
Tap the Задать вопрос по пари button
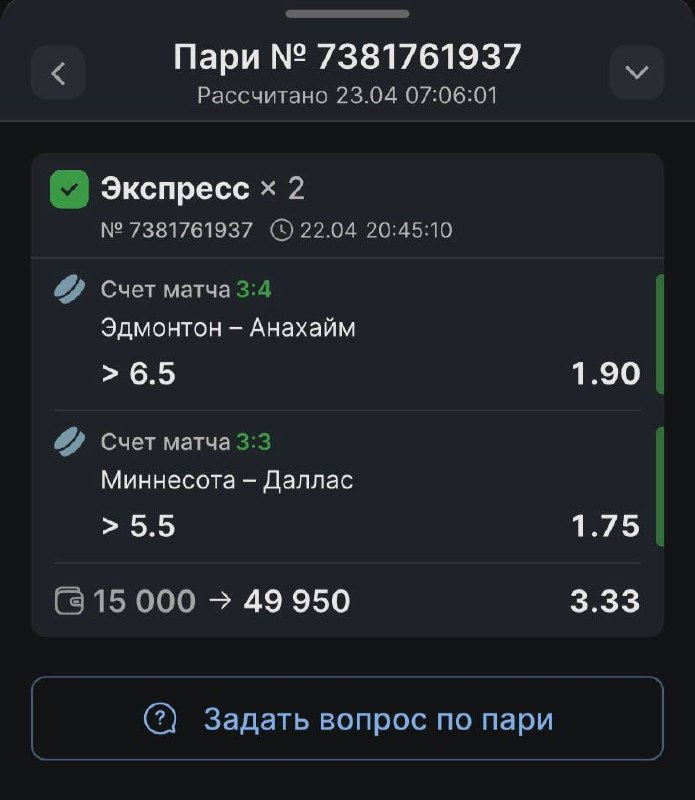click(x=347, y=719)
